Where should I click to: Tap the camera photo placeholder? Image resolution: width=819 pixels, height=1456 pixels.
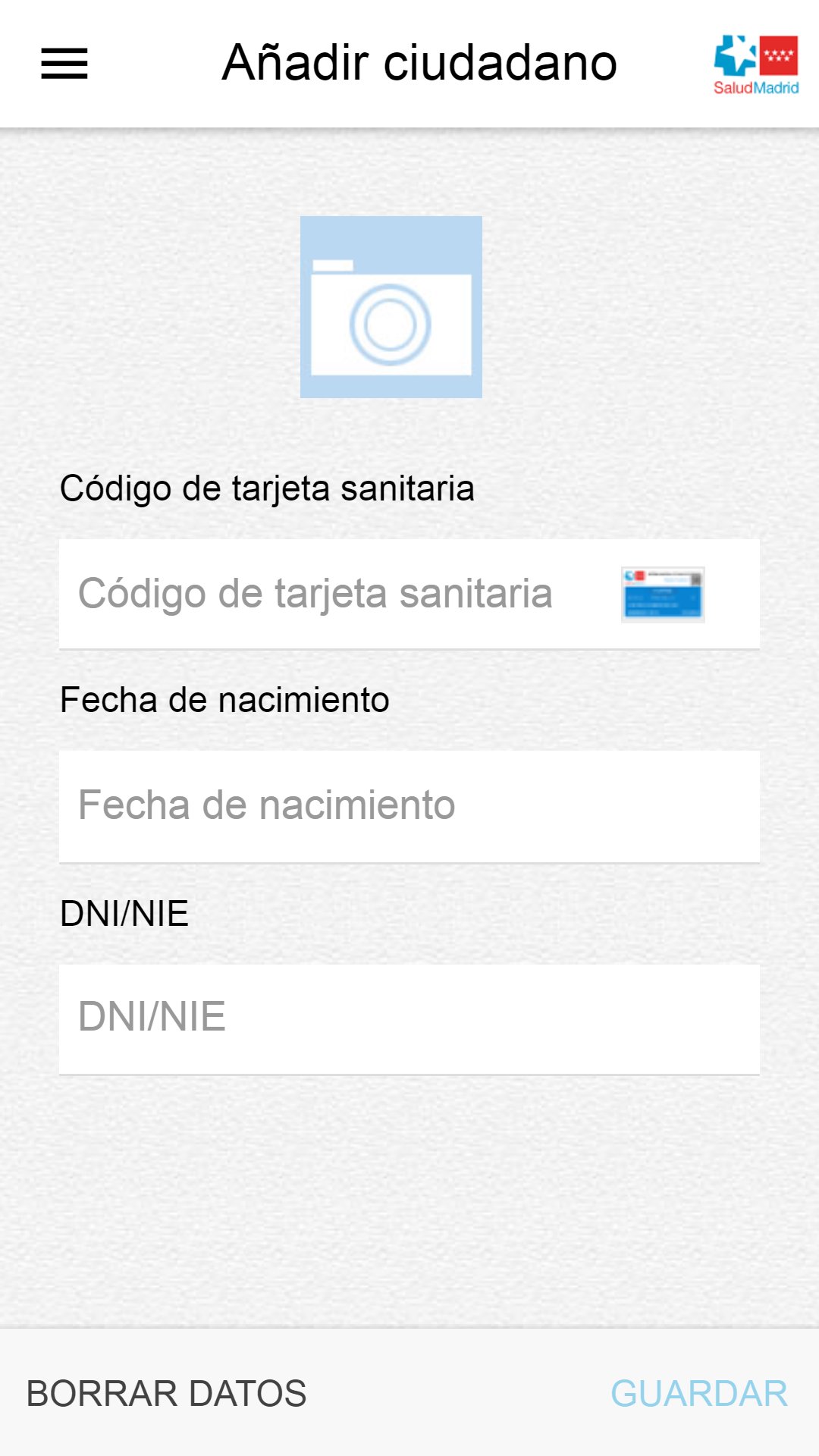pyautogui.click(x=391, y=307)
